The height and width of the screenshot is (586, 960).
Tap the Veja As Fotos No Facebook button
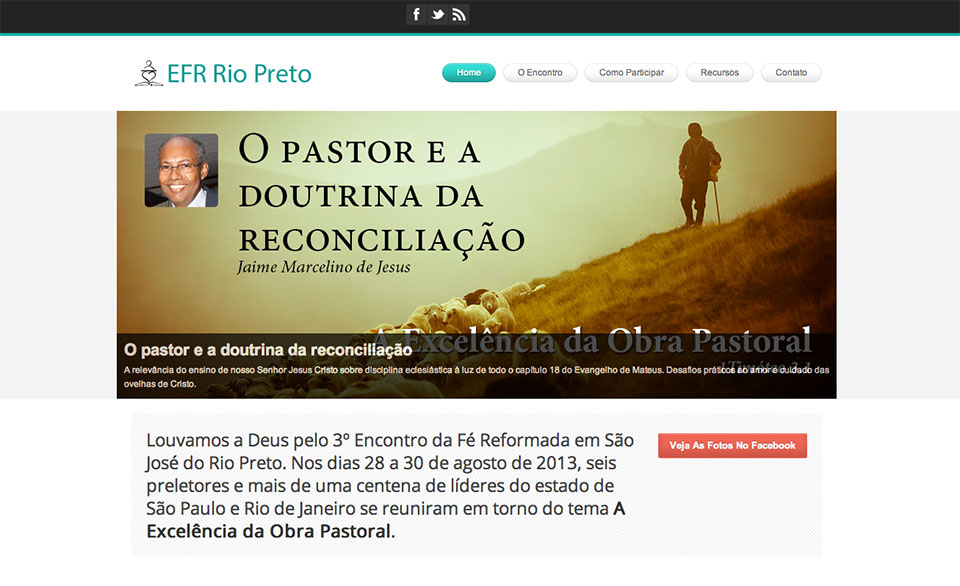pos(732,446)
